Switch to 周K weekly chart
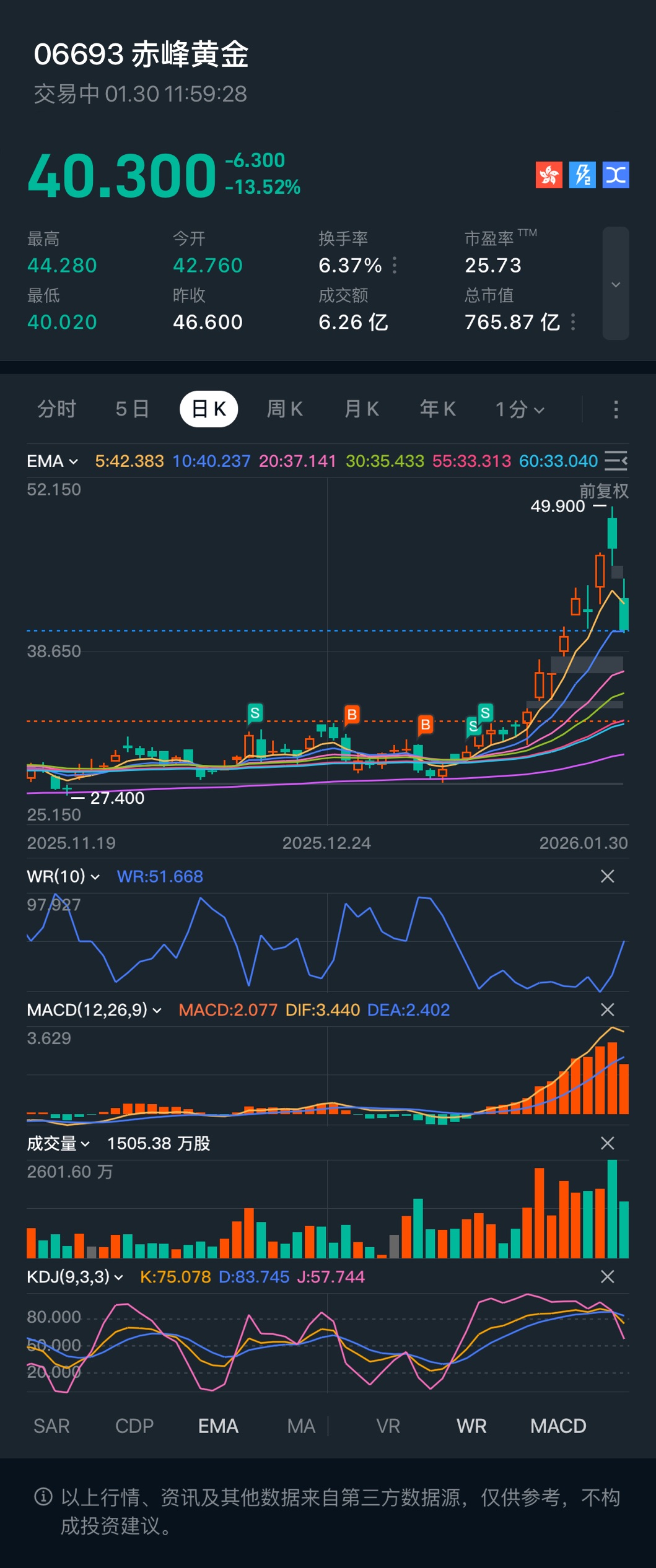The height and width of the screenshot is (1568, 656). [x=284, y=409]
